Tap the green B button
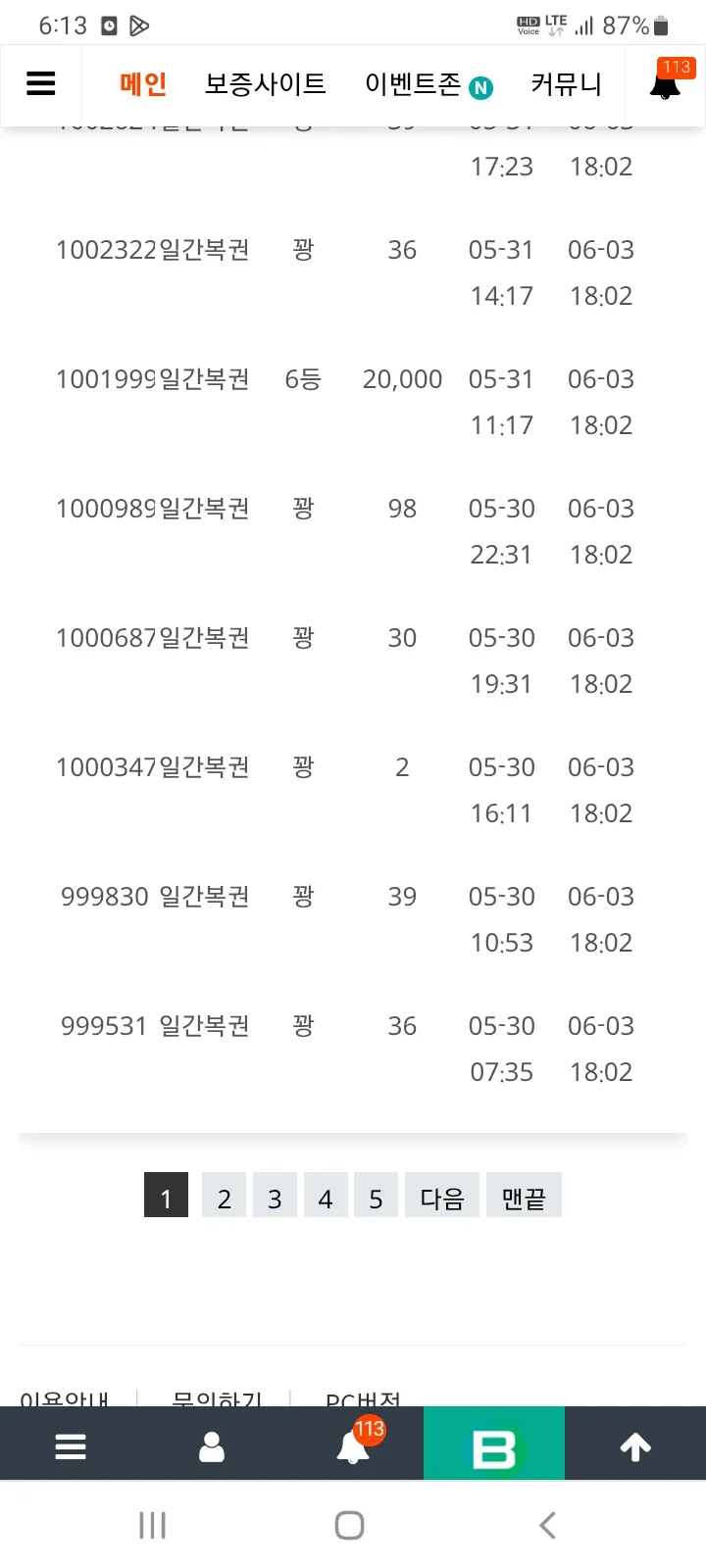Screen dimensions: 706x1568 (x=494, y=1444)
